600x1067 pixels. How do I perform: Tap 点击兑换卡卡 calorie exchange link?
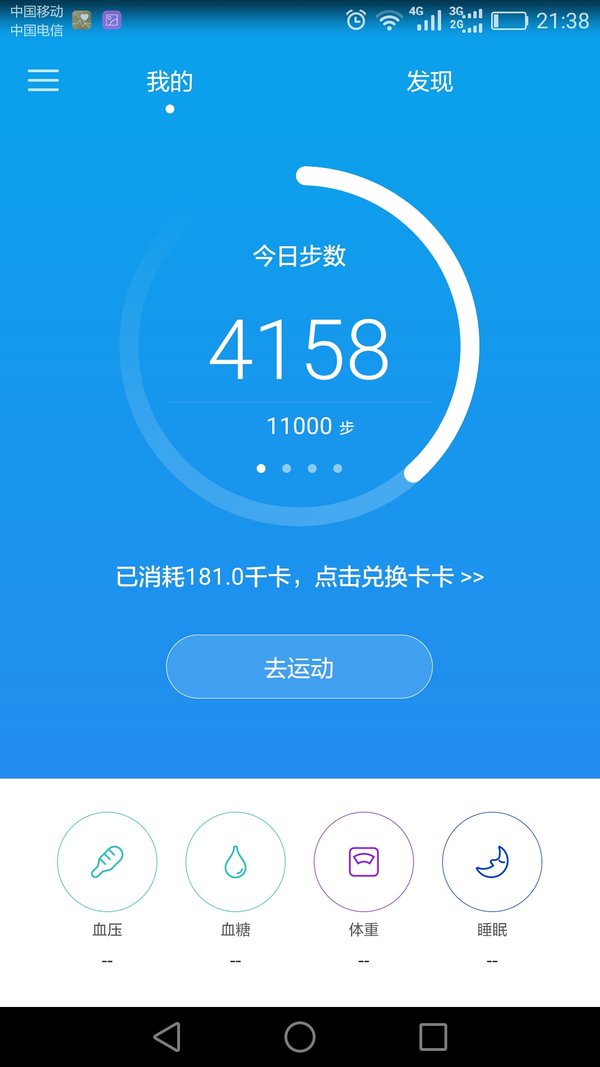pos(399,577)
